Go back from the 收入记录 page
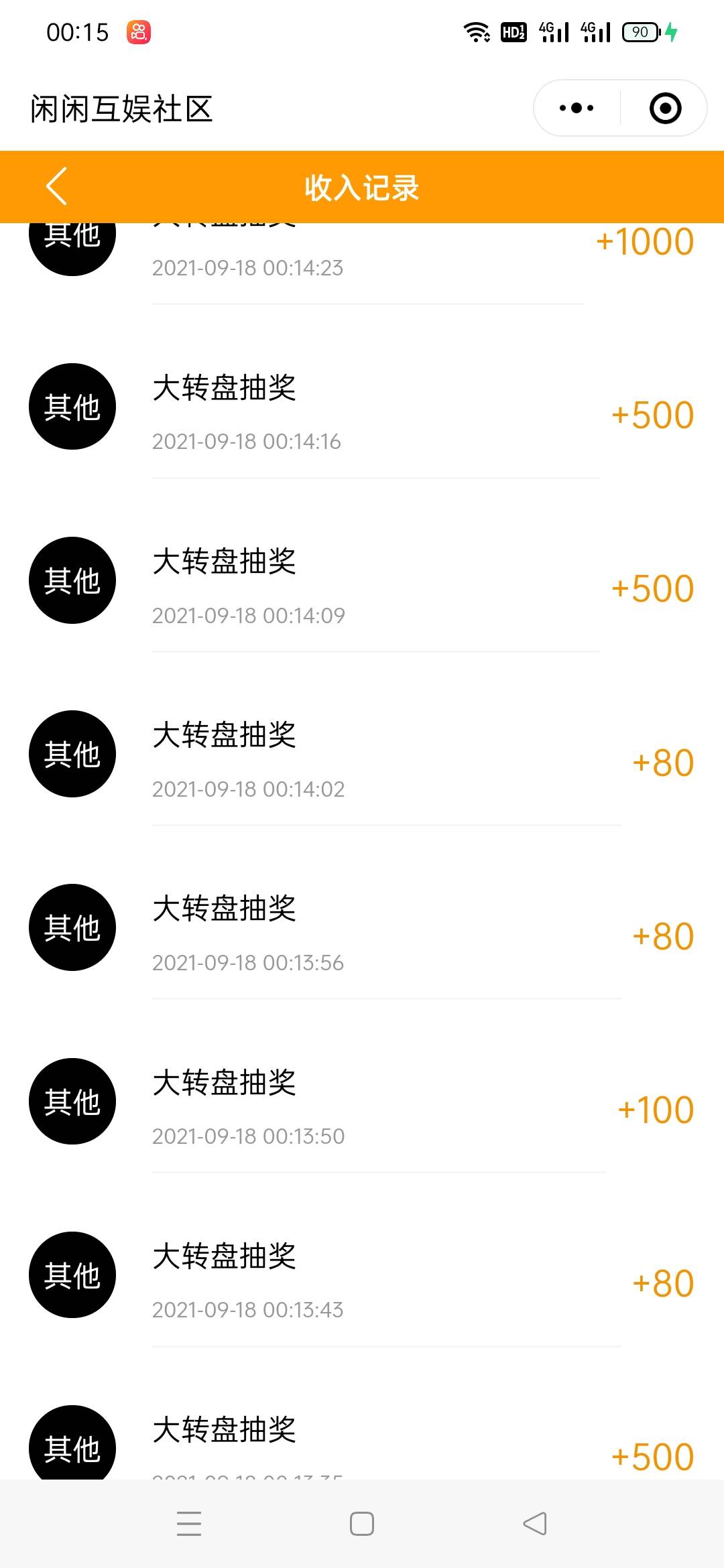Image resolution: width=724 pixels, height=1568 pixels. pos(57,186)
